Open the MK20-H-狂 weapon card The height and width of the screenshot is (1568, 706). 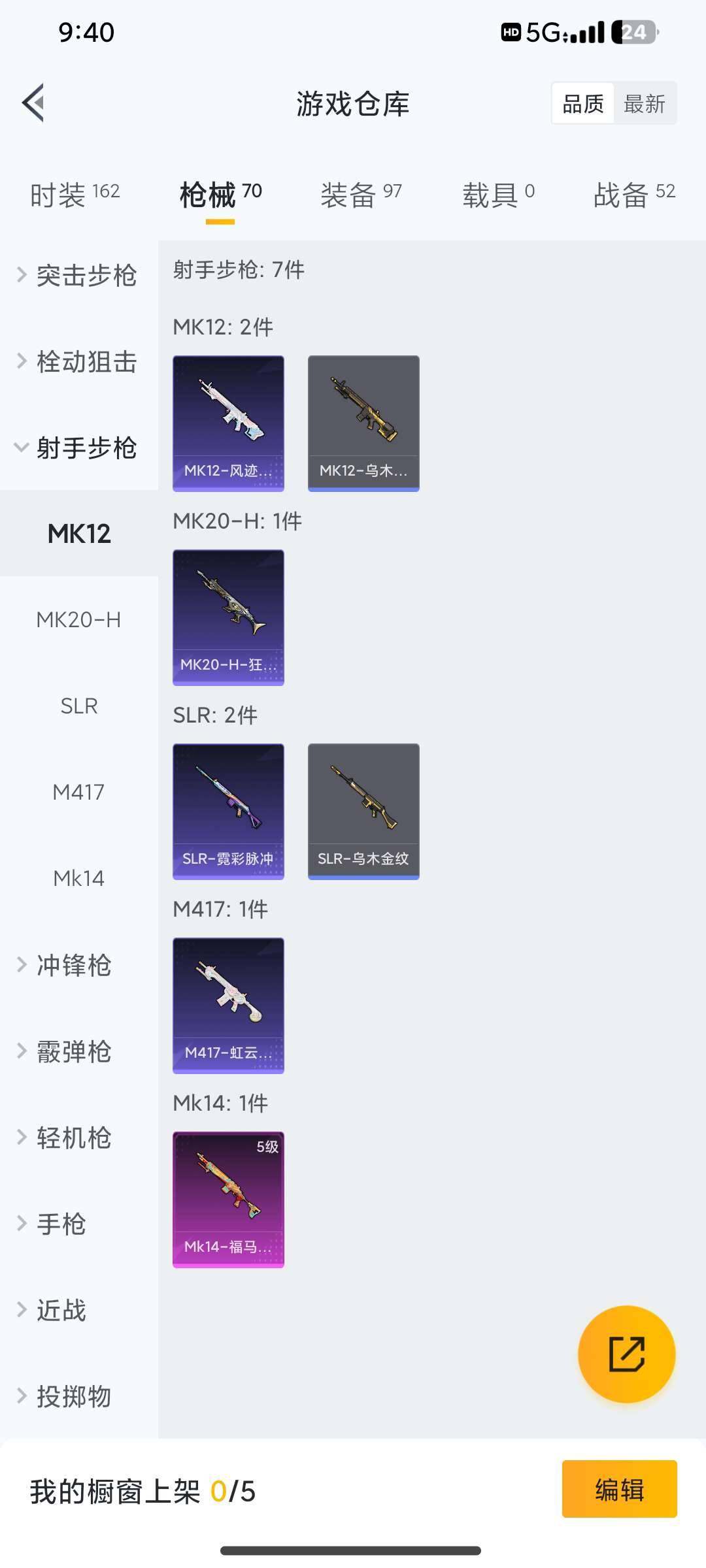point(227,617)
